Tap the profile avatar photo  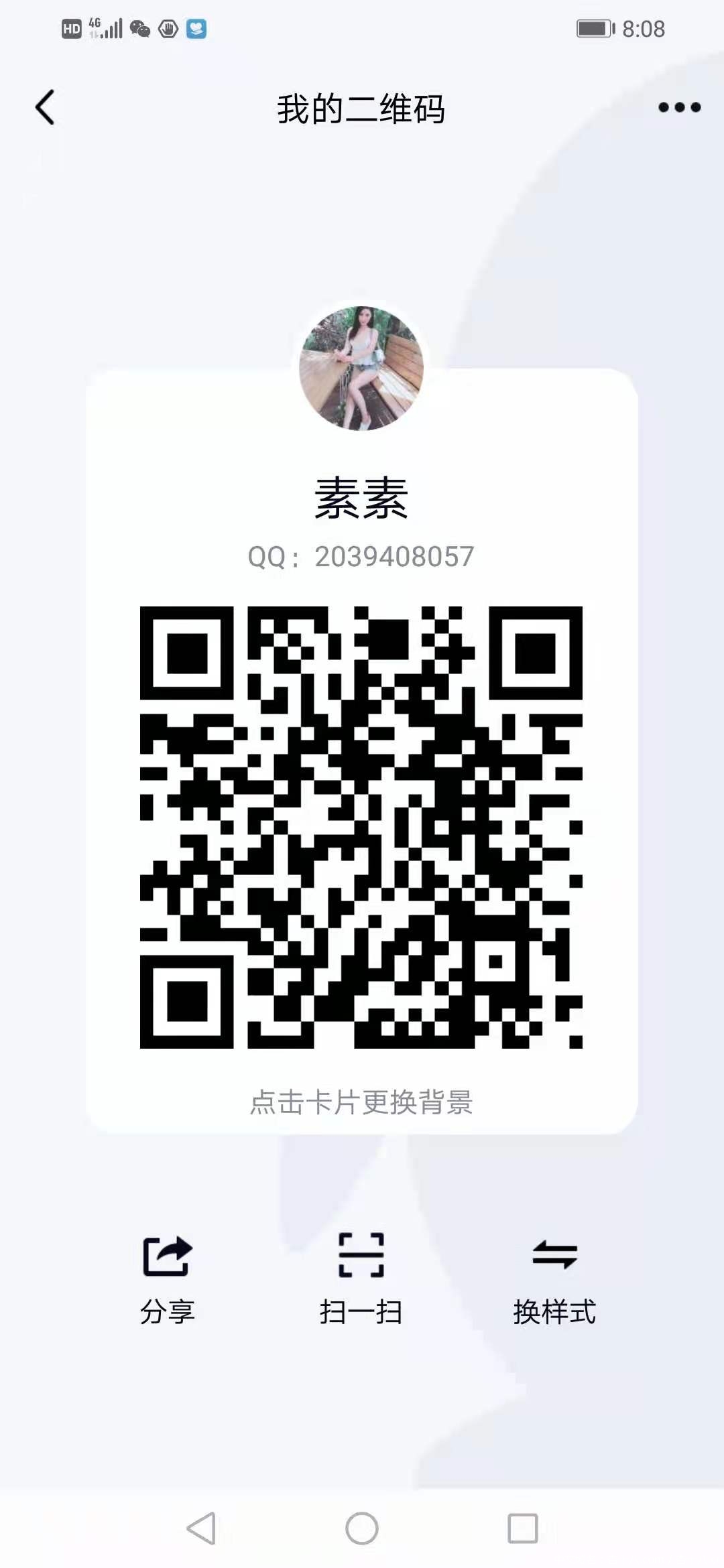[361, 367]
